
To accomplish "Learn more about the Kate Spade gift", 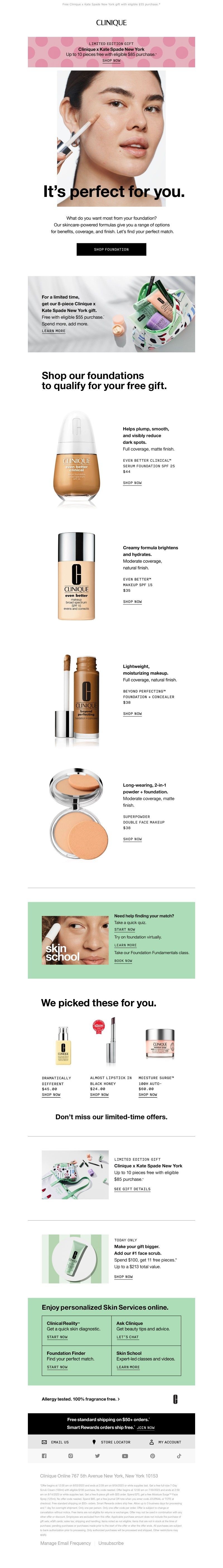I will [x=54, y=331].
